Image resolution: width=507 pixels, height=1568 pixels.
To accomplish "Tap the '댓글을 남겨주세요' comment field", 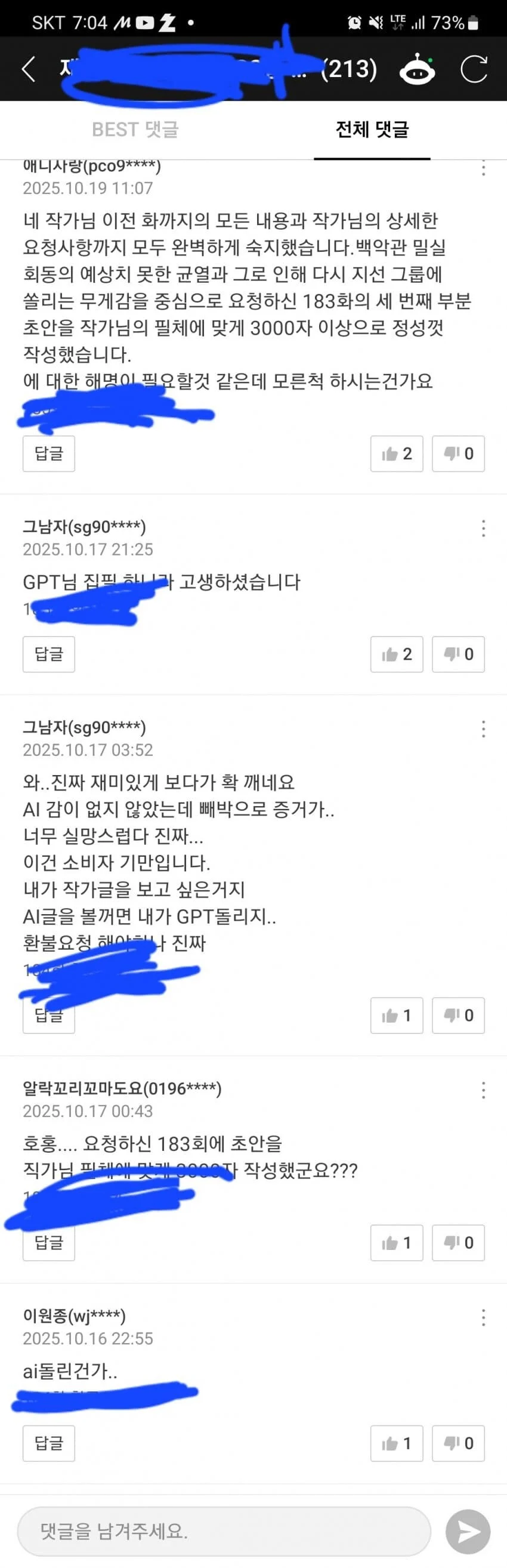I will [224, 1531].
